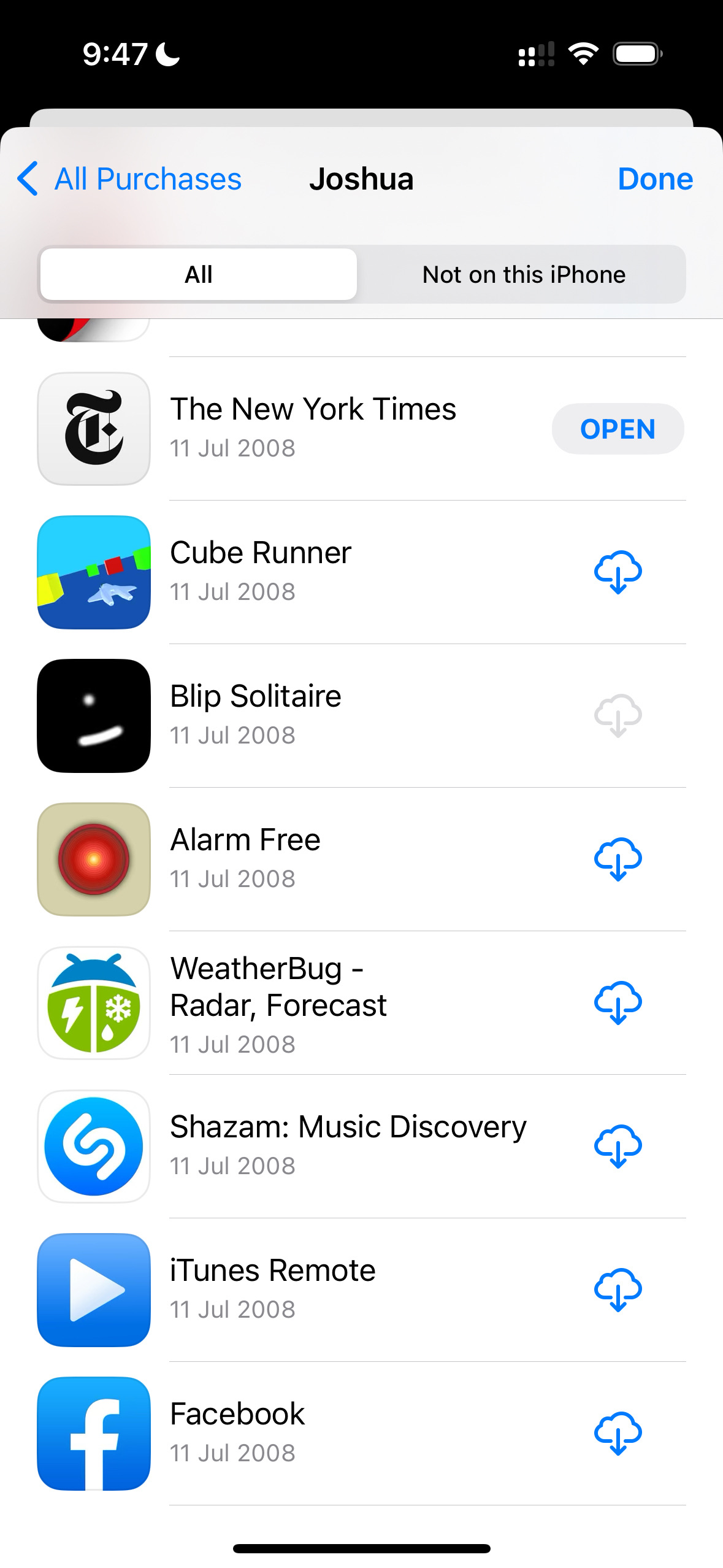This screenshot has width=723, height=1568.
Task: Go back to All Purchases
Action: (129, 179)
